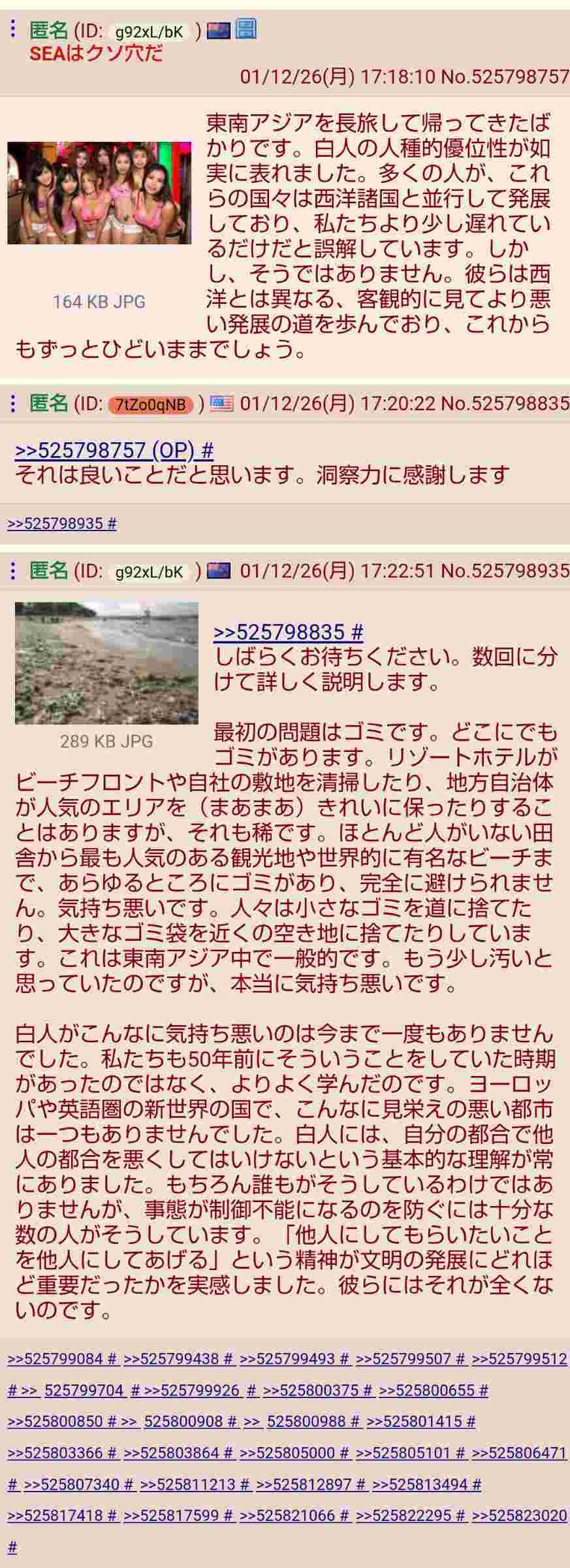This screenshot has width=570, height=1568.
Task: Tap the poster ID chip 7tZo0qNB
Action: pyautogui.click(x=151, y=405)
